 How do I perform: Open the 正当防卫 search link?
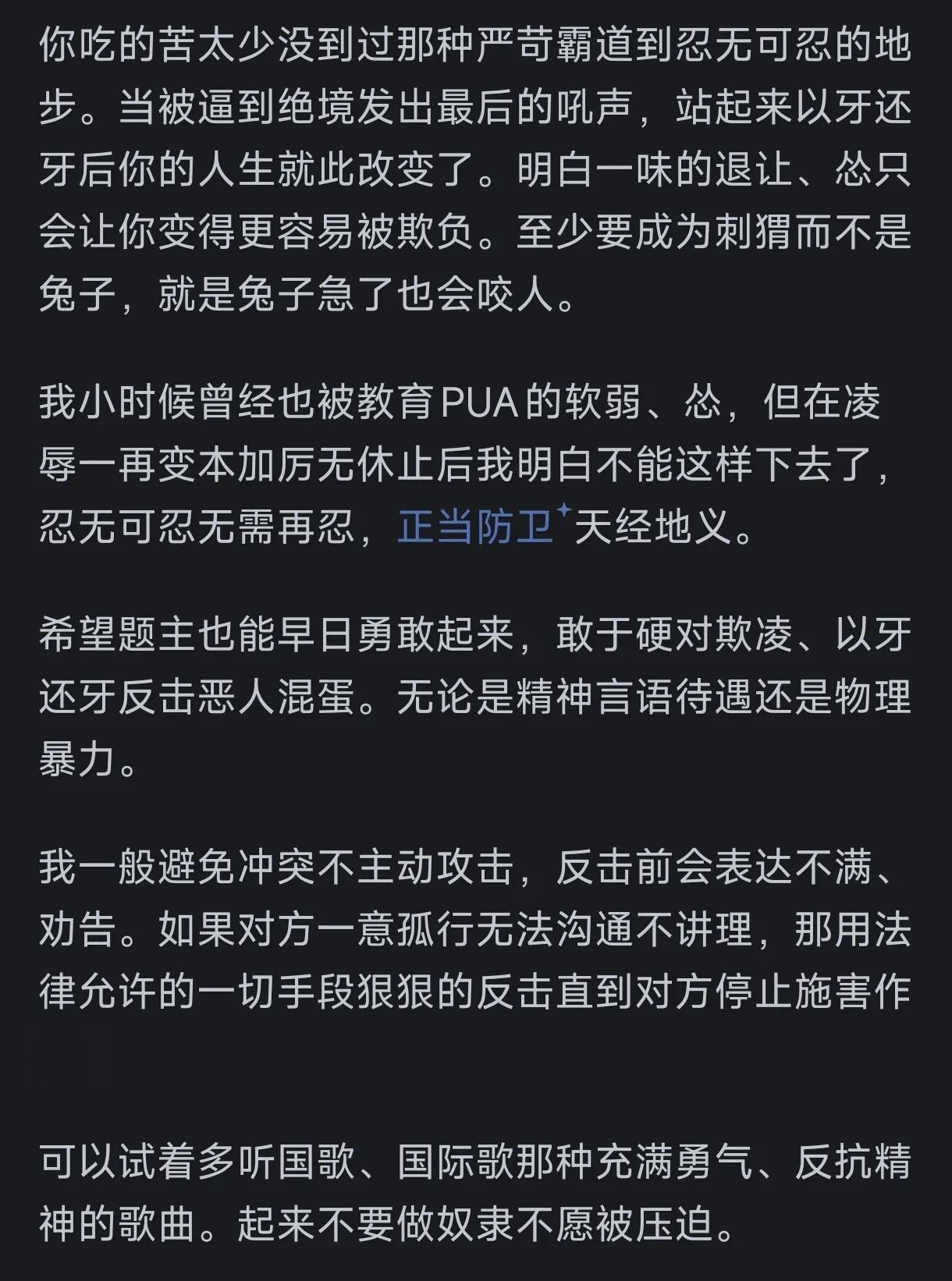477,527
